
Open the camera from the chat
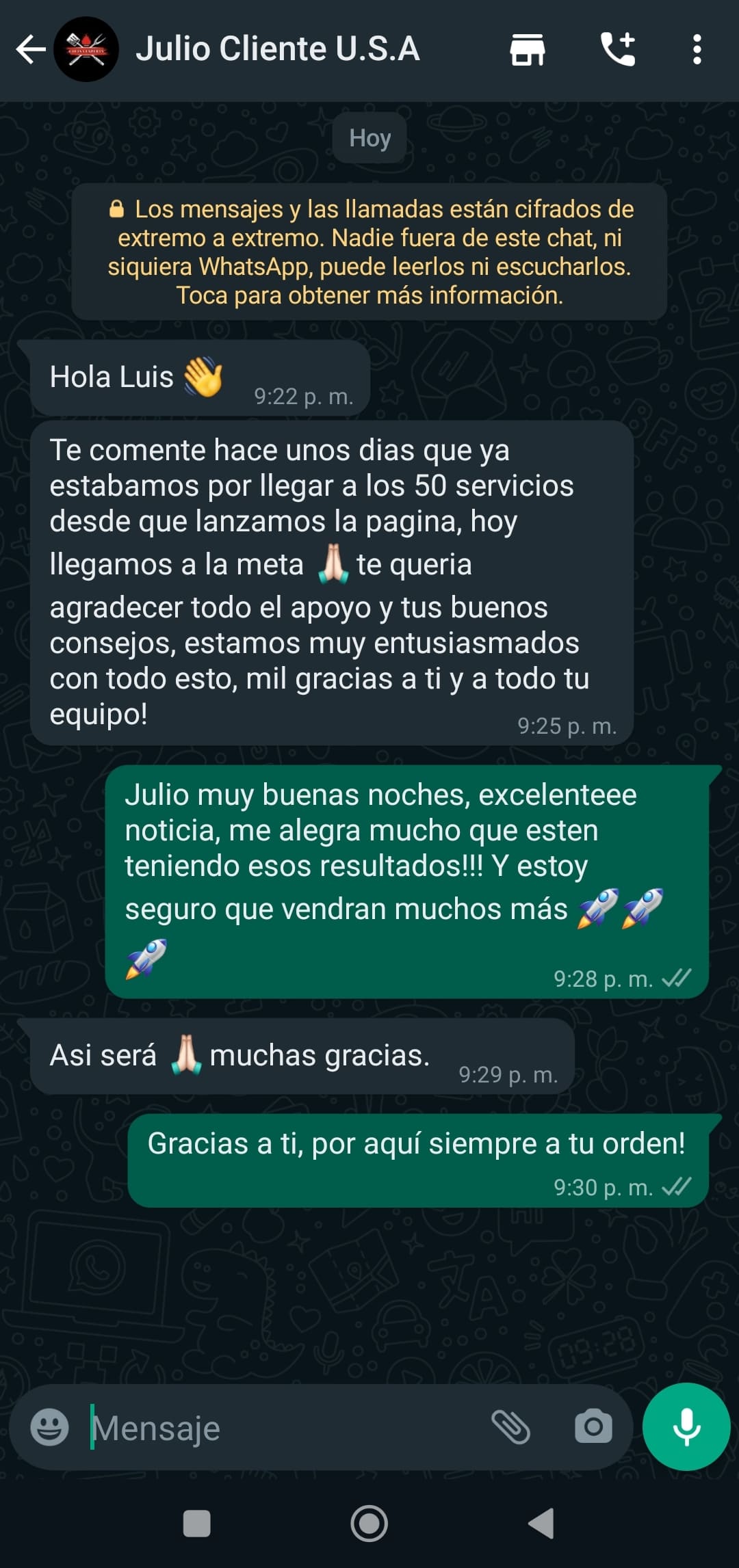click(x=593, y=1427)
